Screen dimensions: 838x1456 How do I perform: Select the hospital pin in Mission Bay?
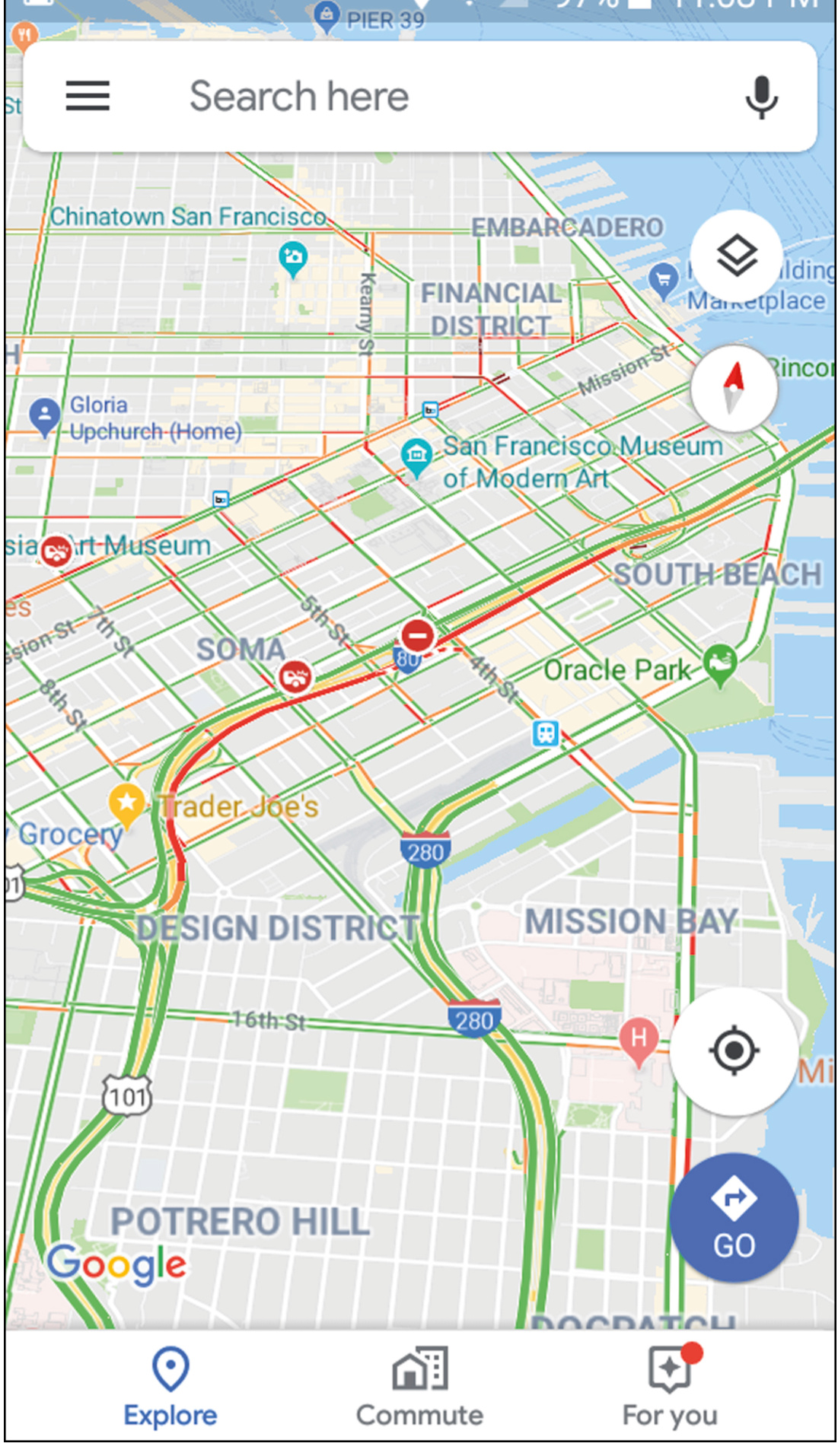click(x=639, y=1040)
